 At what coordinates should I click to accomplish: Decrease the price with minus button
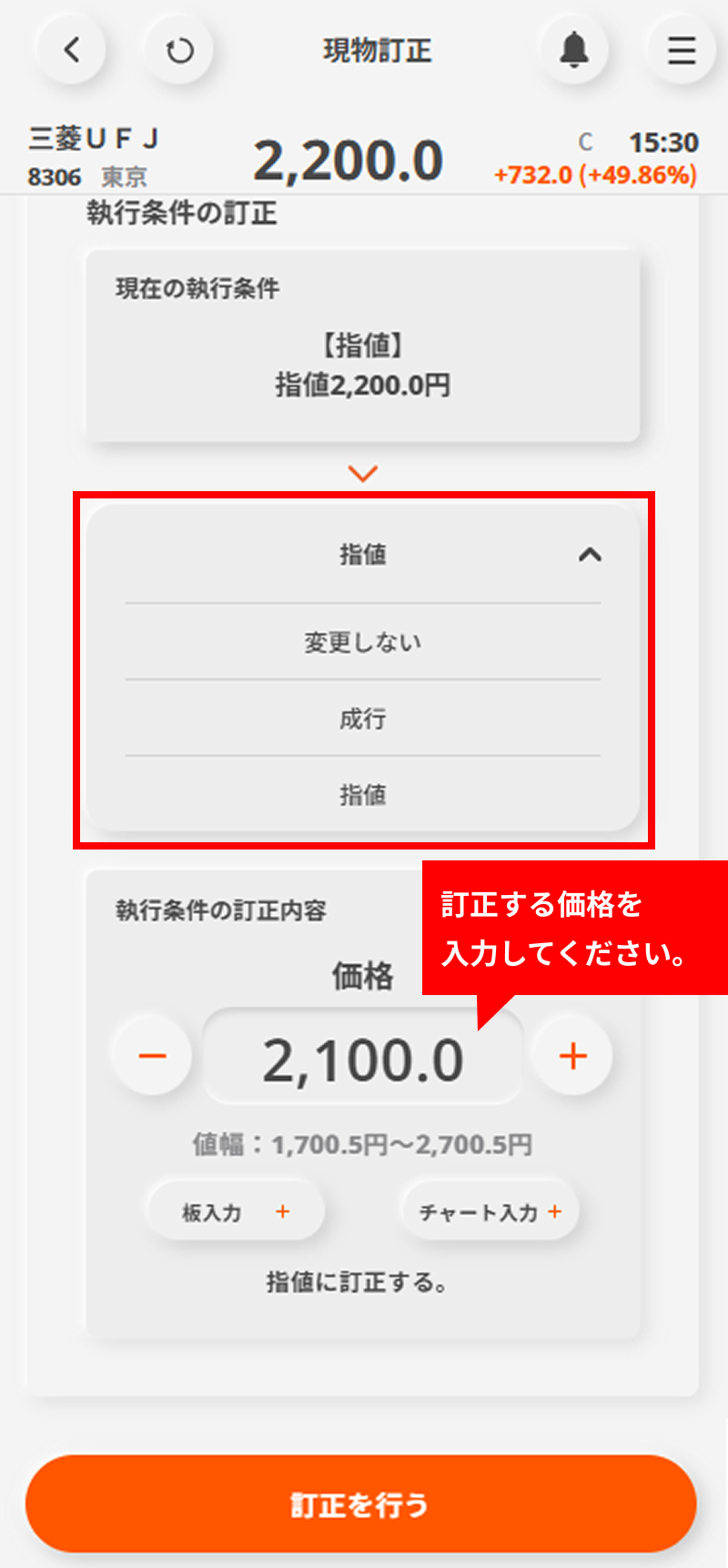click(152, 1056)
